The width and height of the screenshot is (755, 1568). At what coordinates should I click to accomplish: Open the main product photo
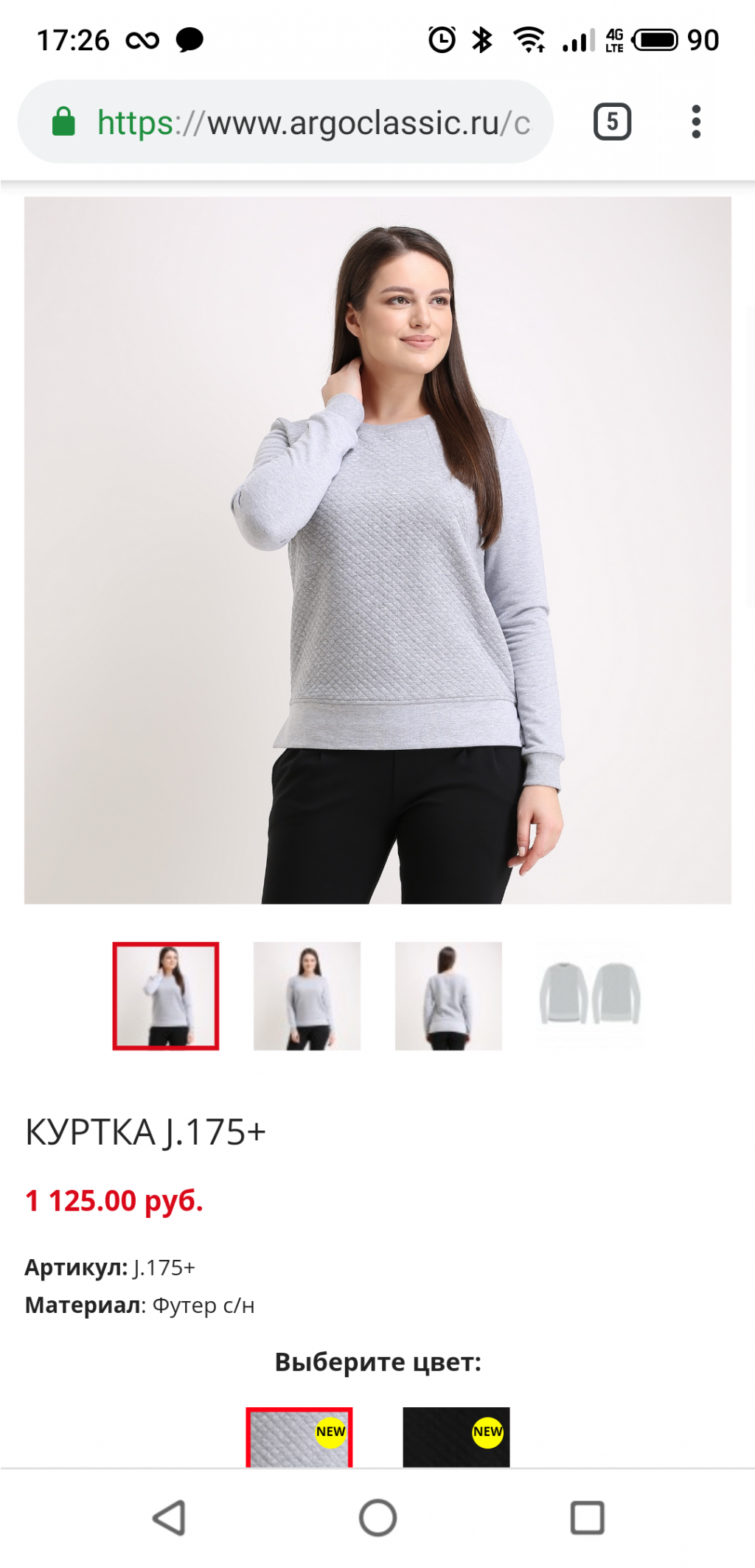tap(377, 550)
